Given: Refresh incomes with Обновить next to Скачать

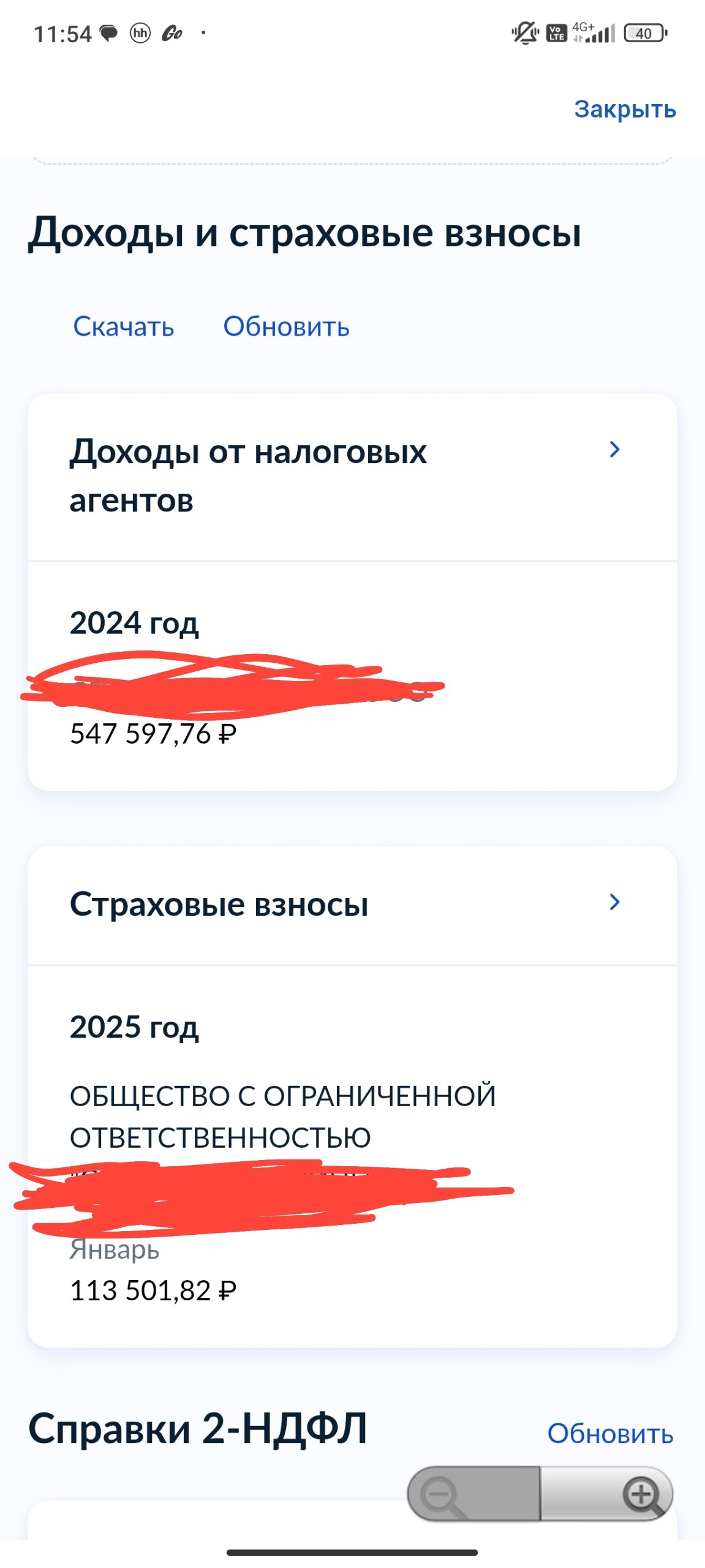Looking at the screenshot, I should (x=286, y=326).
